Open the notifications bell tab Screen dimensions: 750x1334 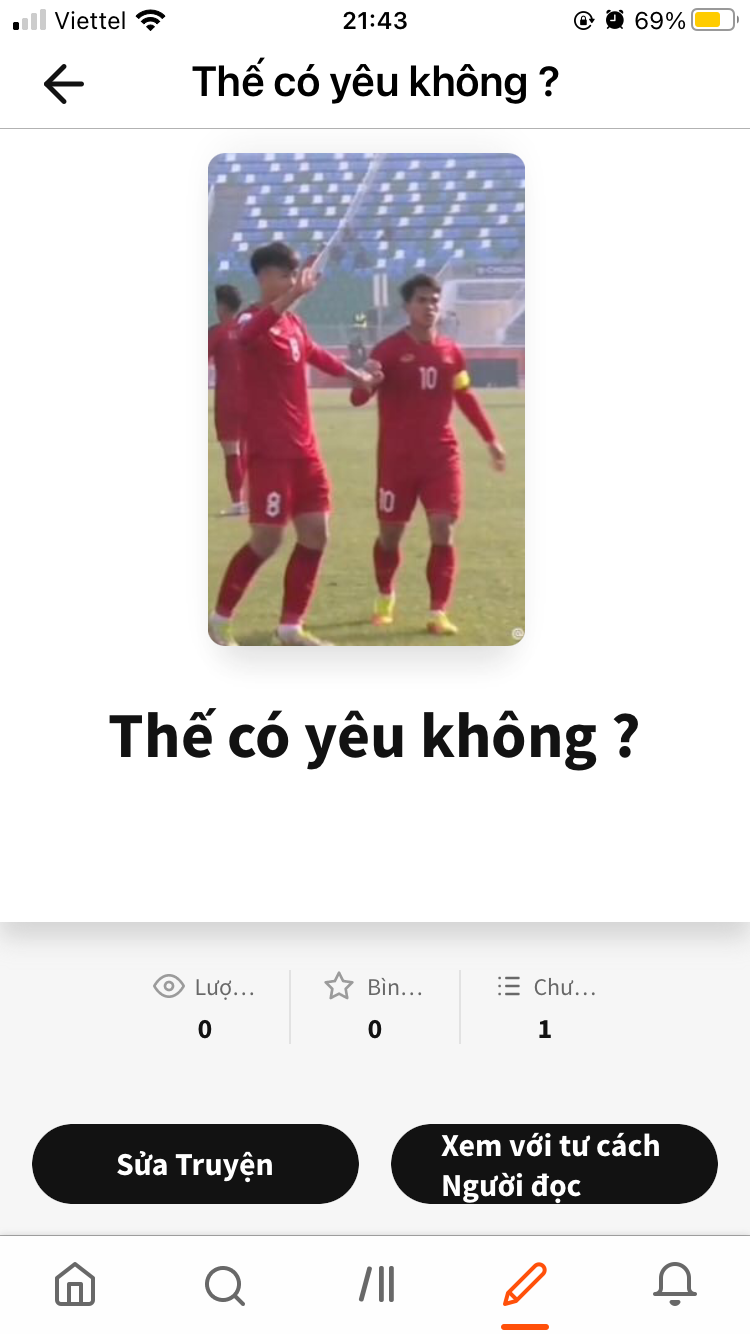coord(675,1284)
